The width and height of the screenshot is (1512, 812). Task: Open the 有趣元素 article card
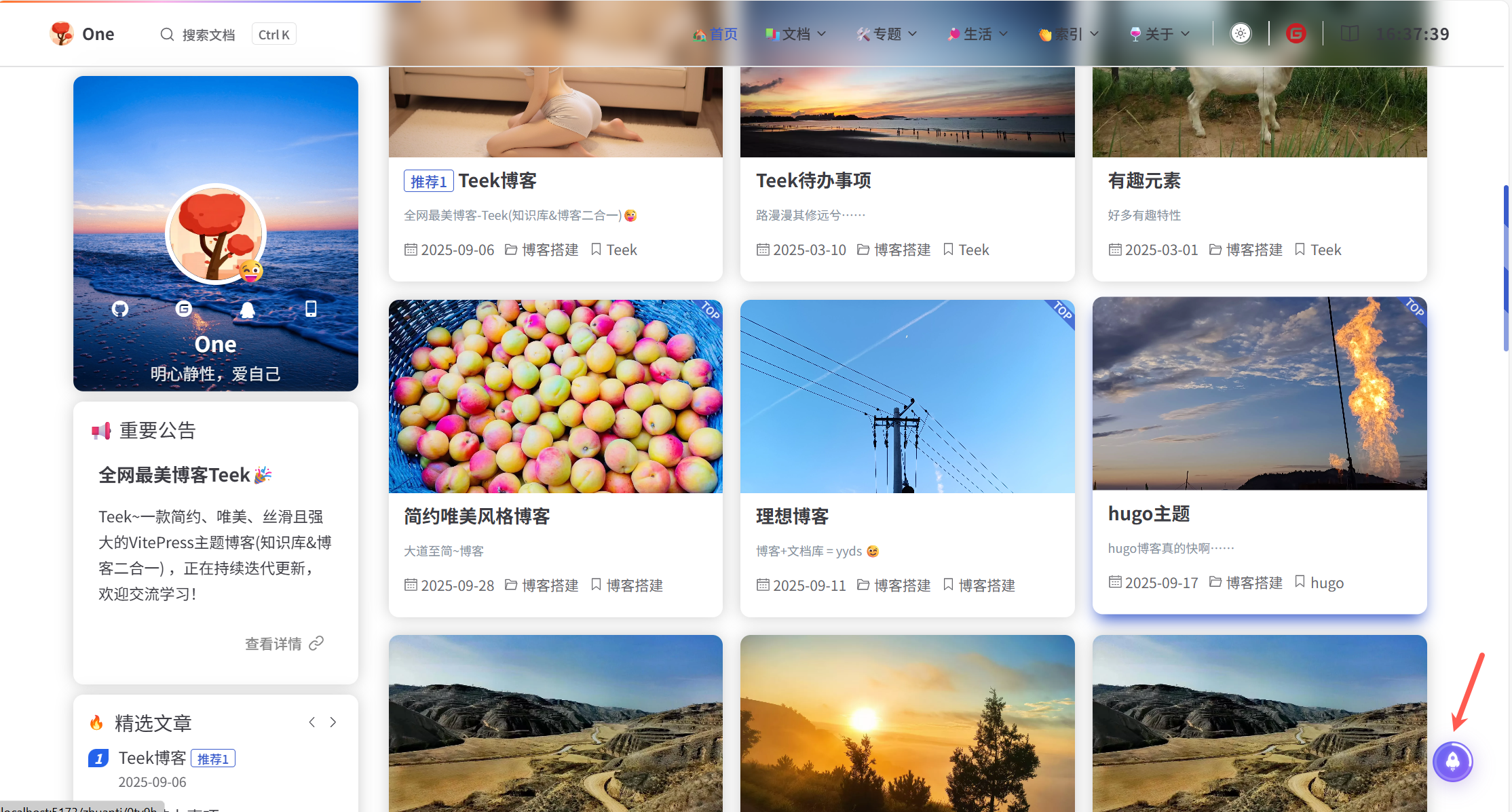coord(1144,181)
